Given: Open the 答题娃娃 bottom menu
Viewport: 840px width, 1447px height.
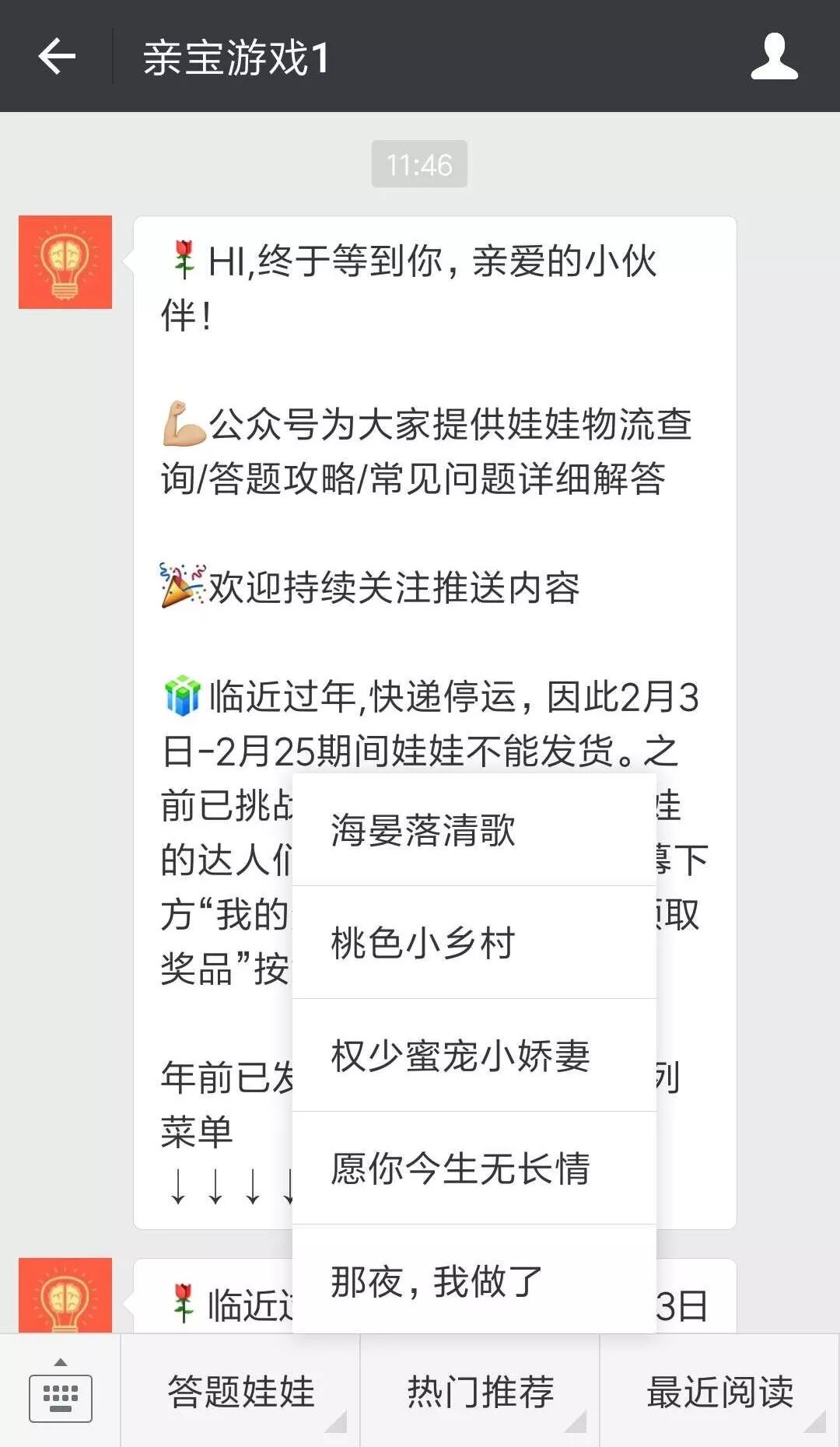Looking at the screenshot, I should pyautogui.click(x=240, y=1392).
